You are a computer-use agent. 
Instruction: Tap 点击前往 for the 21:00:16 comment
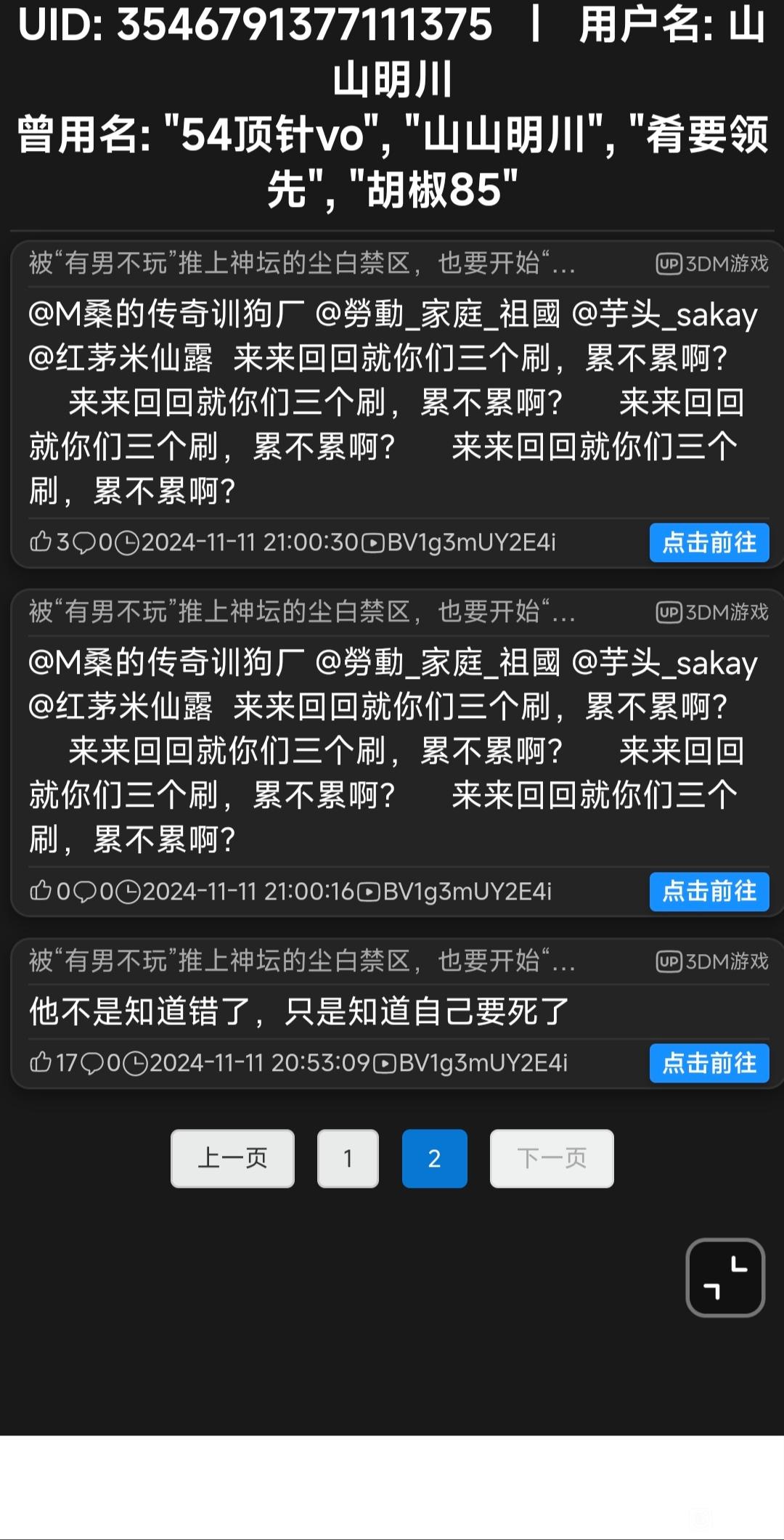709,891
